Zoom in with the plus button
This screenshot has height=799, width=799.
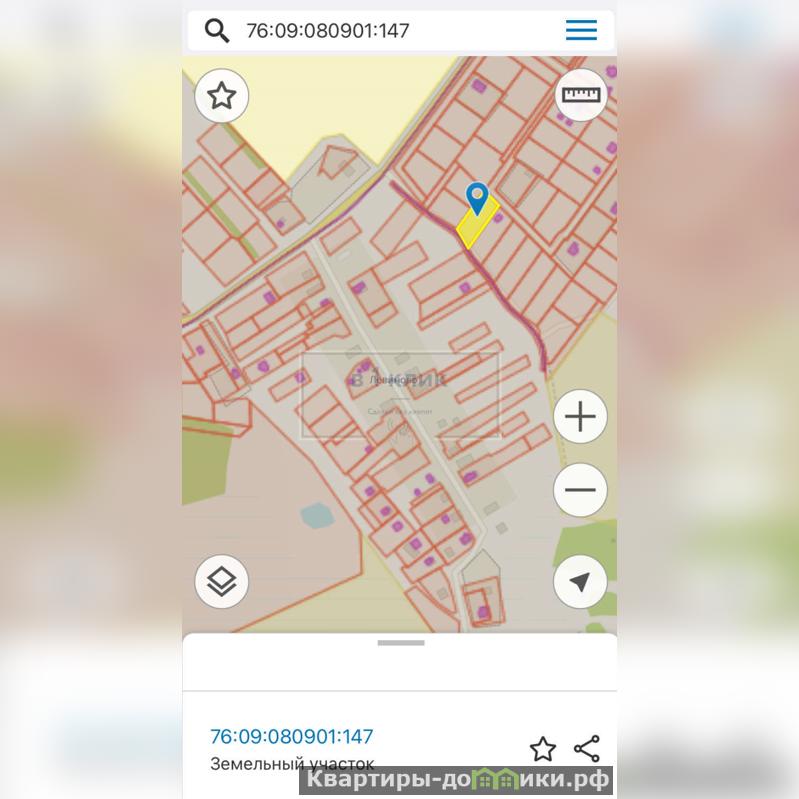pos(580,417)
